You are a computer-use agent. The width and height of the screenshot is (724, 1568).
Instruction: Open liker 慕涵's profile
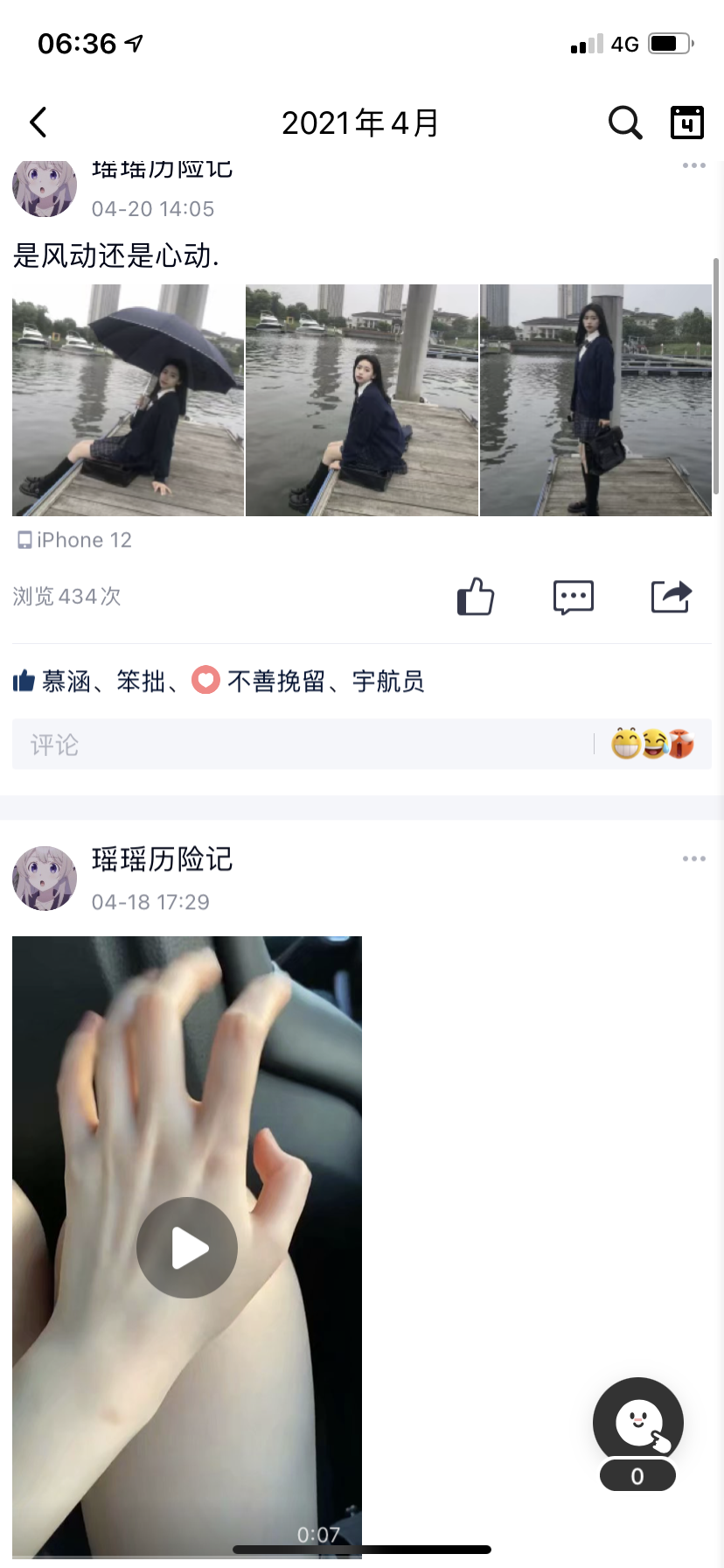point(66,682)
